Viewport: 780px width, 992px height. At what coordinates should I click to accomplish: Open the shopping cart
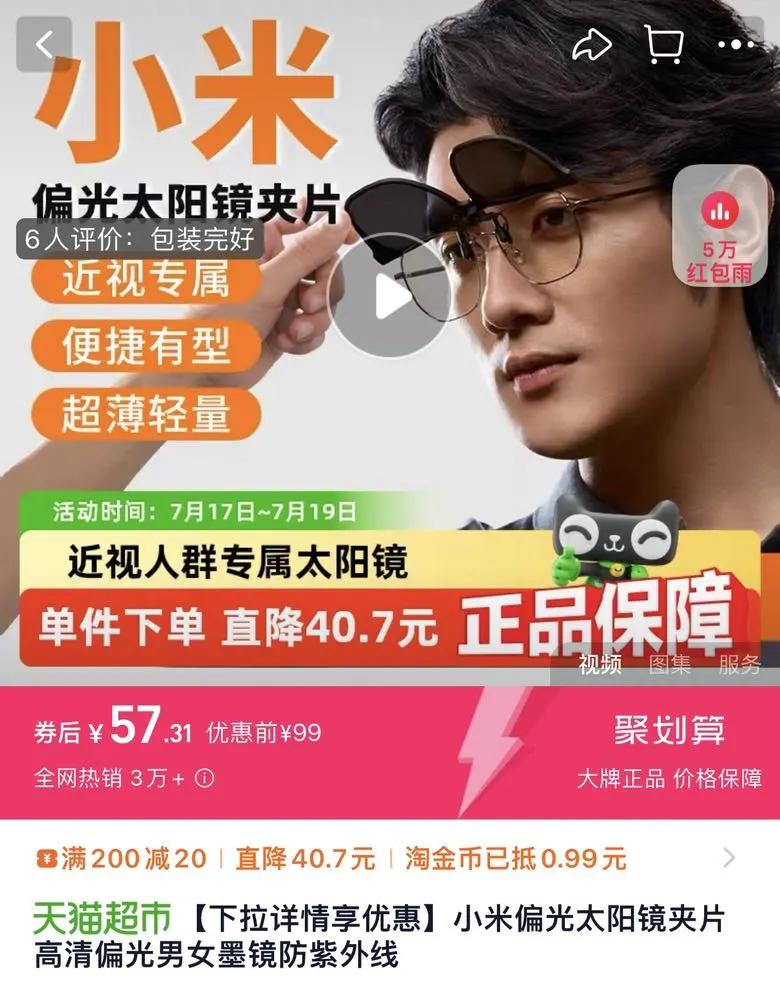pos(663,44)
